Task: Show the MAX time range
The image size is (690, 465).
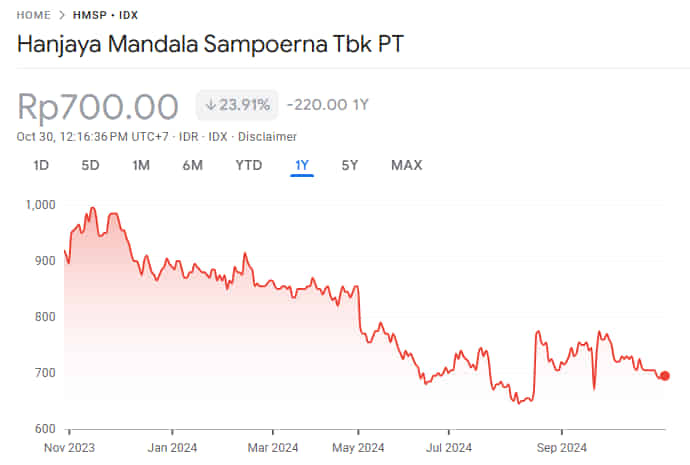Action: click(406, 165)
